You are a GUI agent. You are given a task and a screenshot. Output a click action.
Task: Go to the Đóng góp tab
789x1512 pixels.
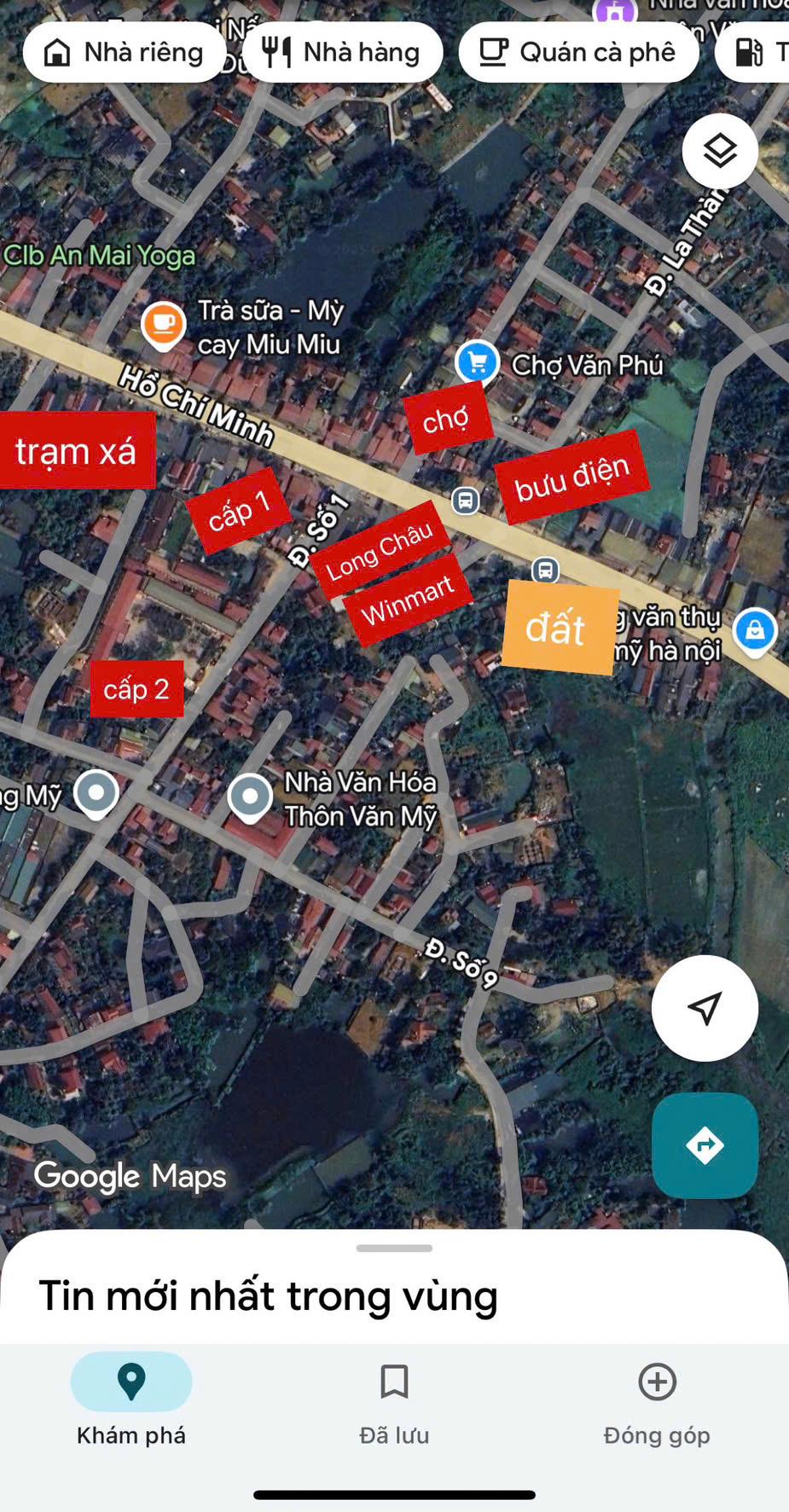(657, 1399)
